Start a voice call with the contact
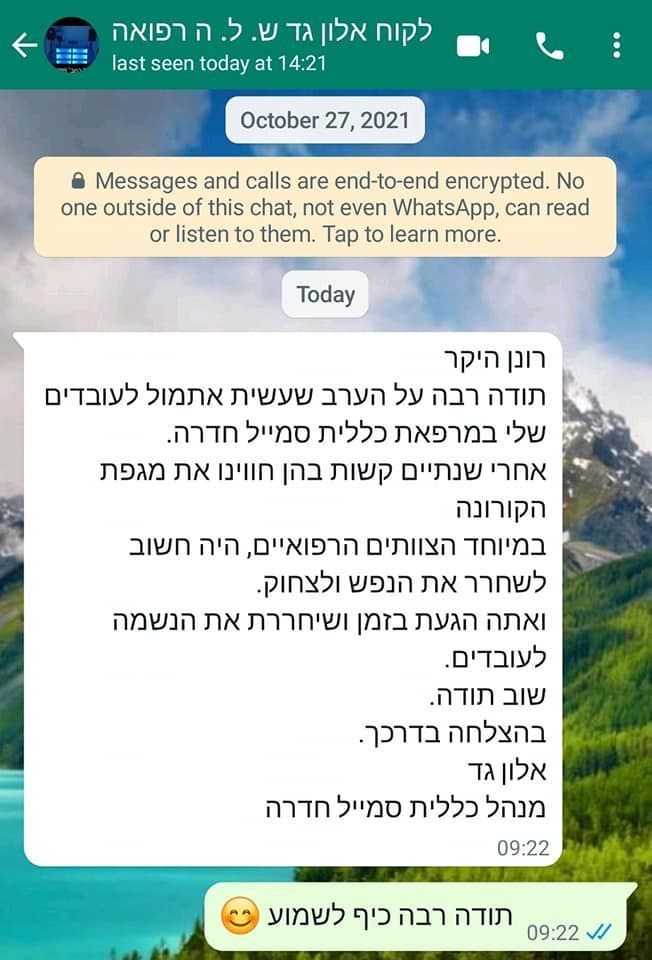 pyautogui.click(x=549, y=46)
